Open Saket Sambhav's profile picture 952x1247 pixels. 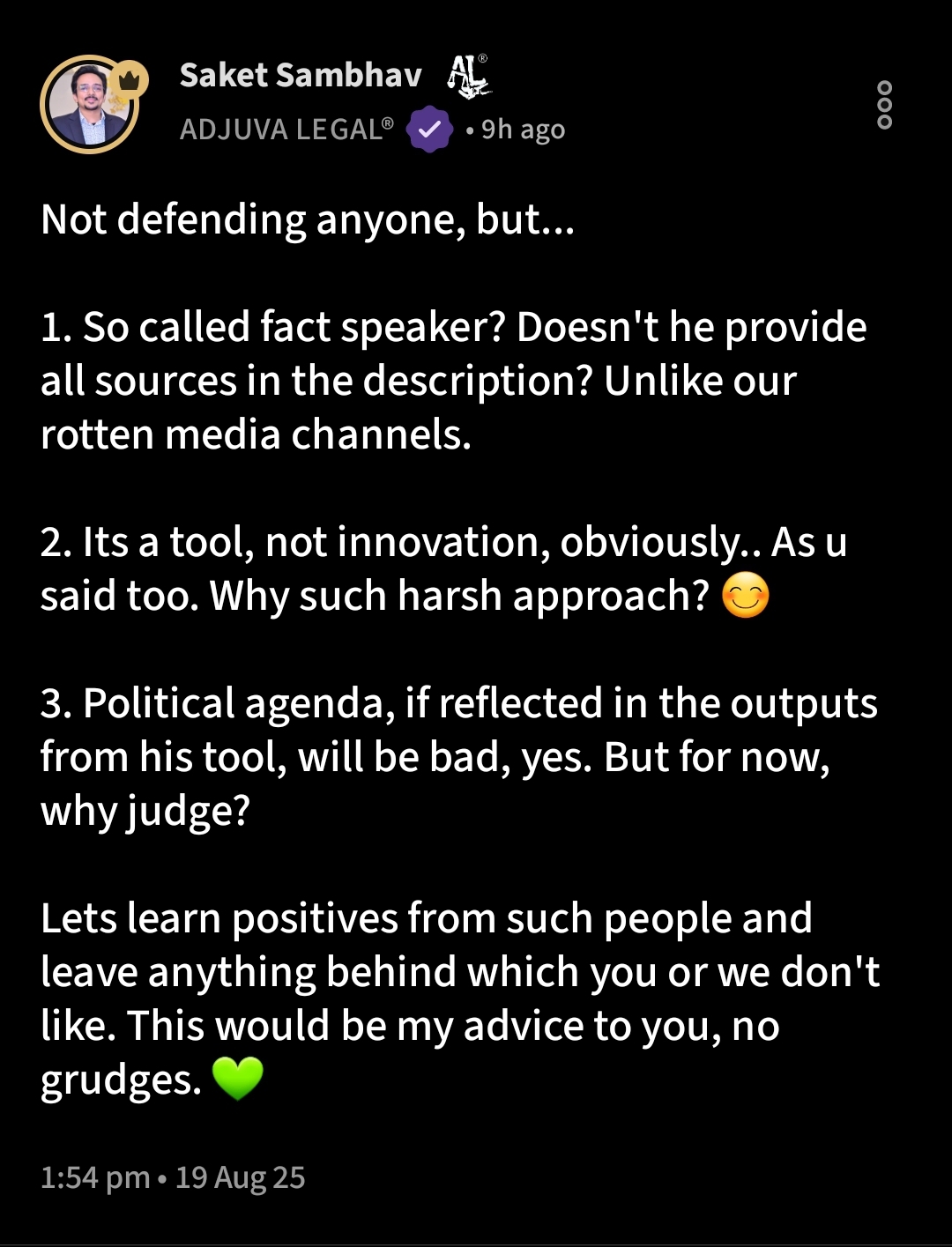pyautogui.click(x=90, y=107)
